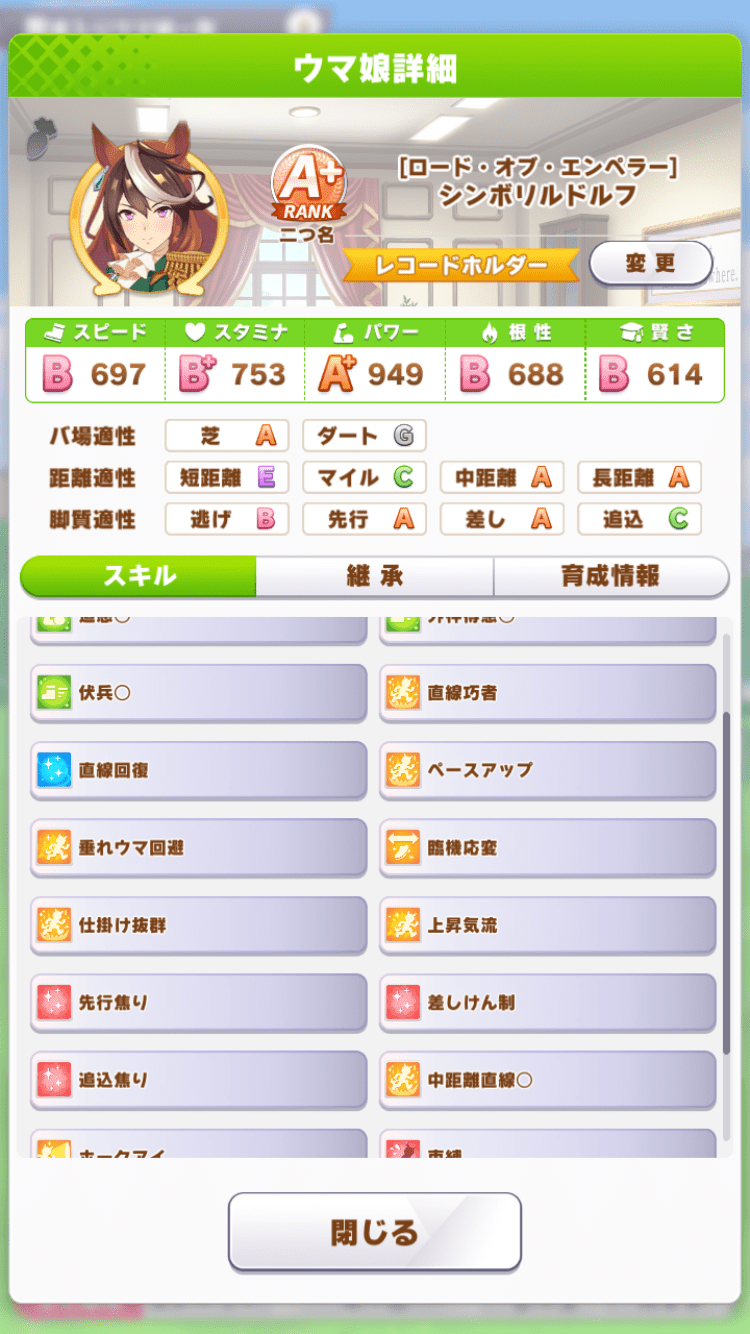Viewport: 750px width, 1334px height.
Task: Click the gold 垂れウマ回避 skill icon
Action: coord(53,848)
